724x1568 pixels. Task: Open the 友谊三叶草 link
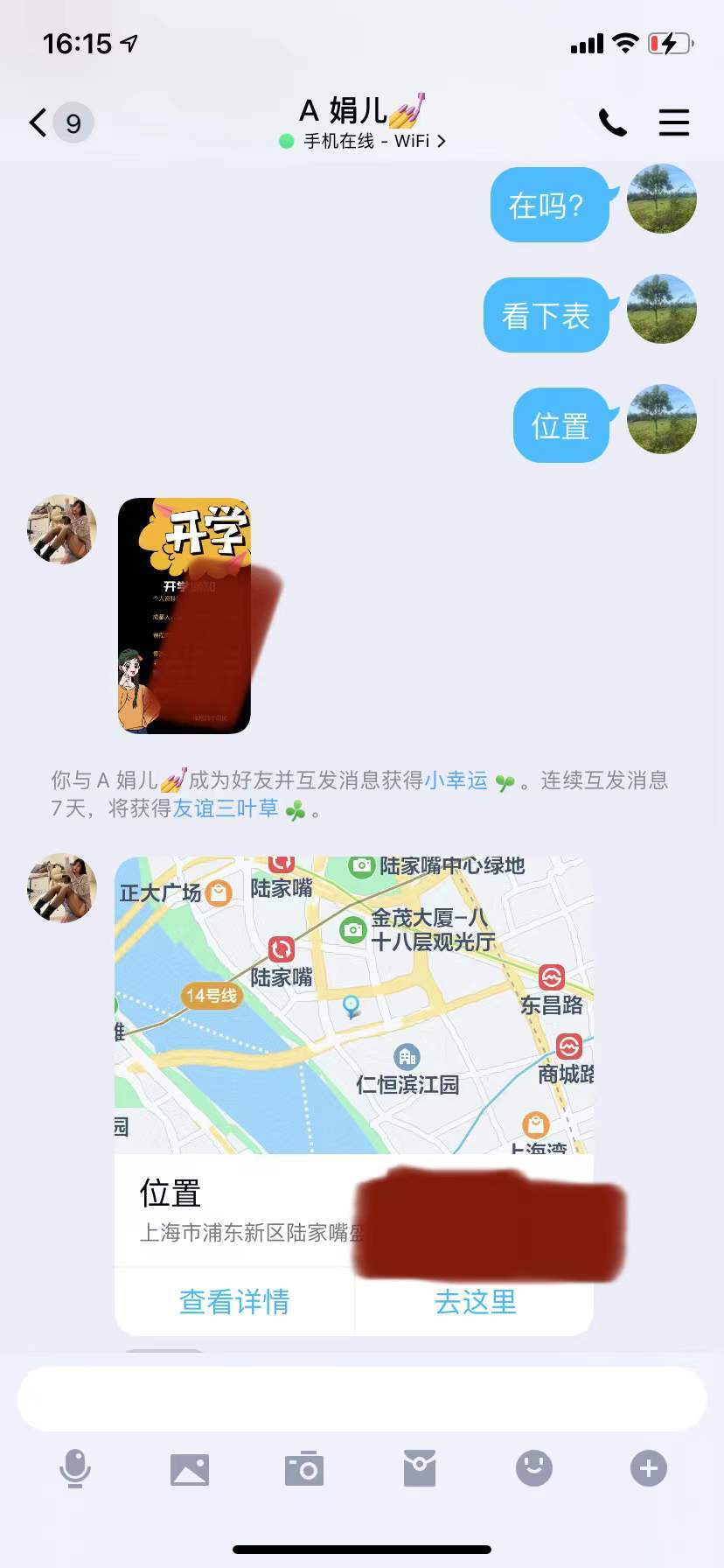226,808
